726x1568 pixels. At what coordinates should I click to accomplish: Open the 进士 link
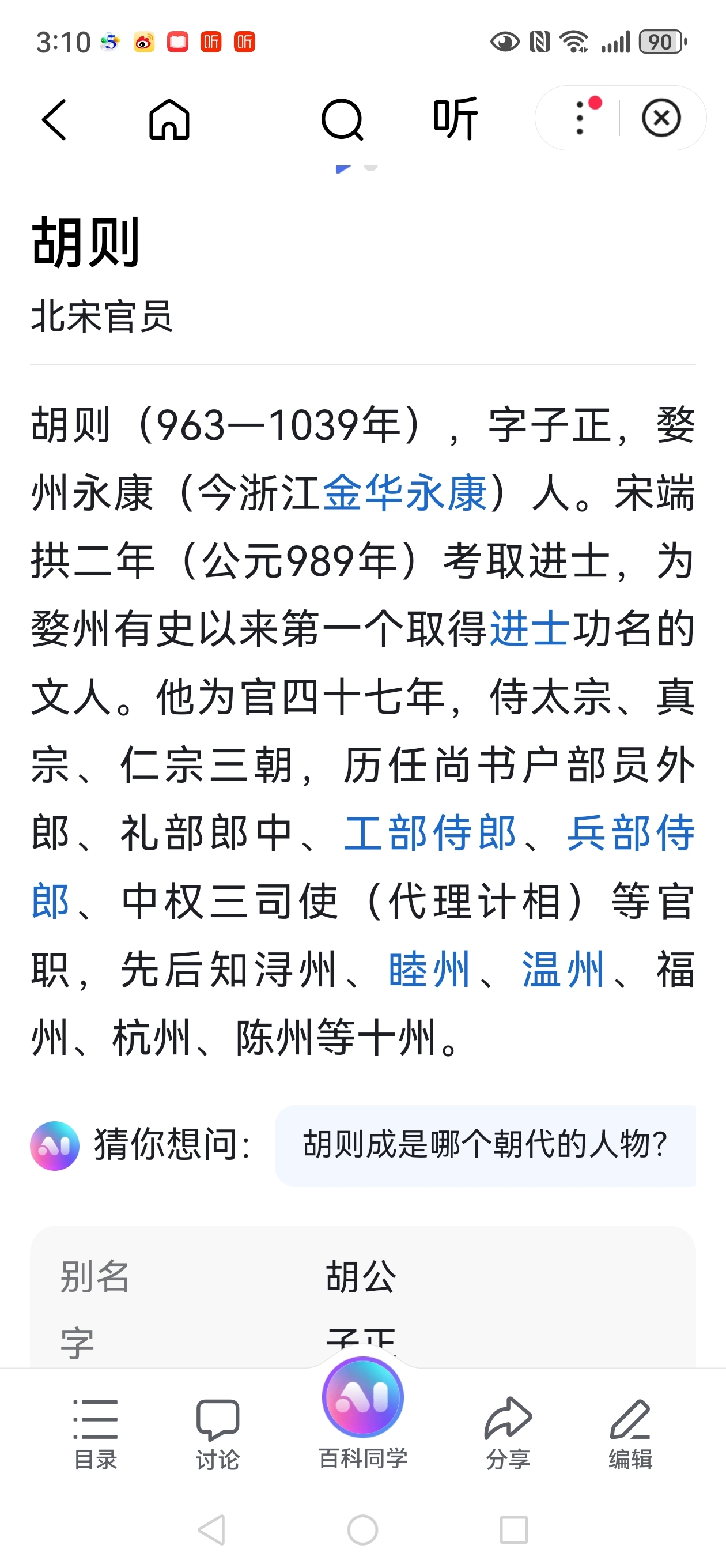[530, 628]
